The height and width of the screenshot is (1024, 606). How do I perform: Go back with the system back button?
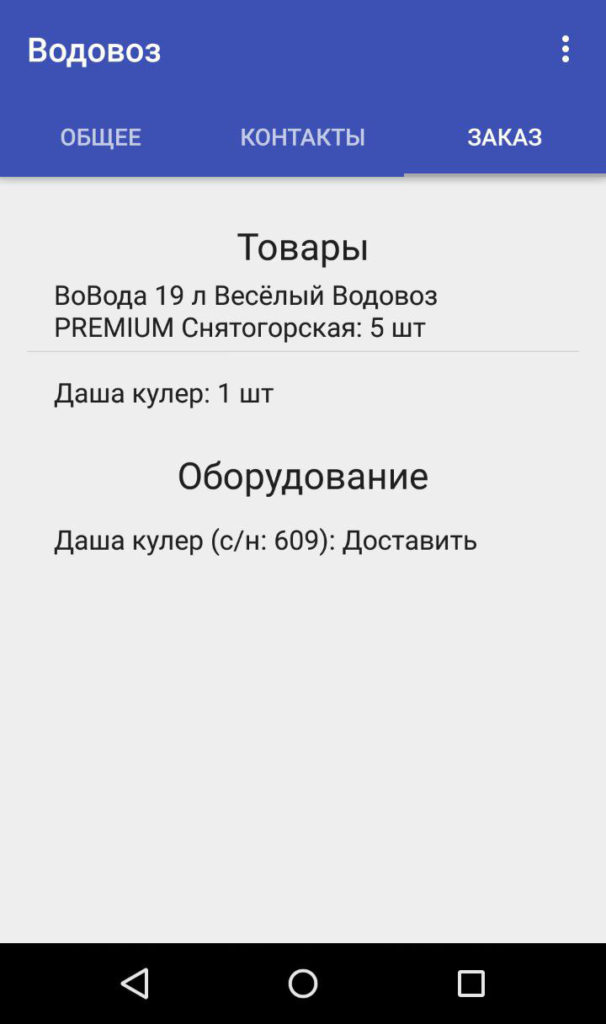[x=135, y=983]
